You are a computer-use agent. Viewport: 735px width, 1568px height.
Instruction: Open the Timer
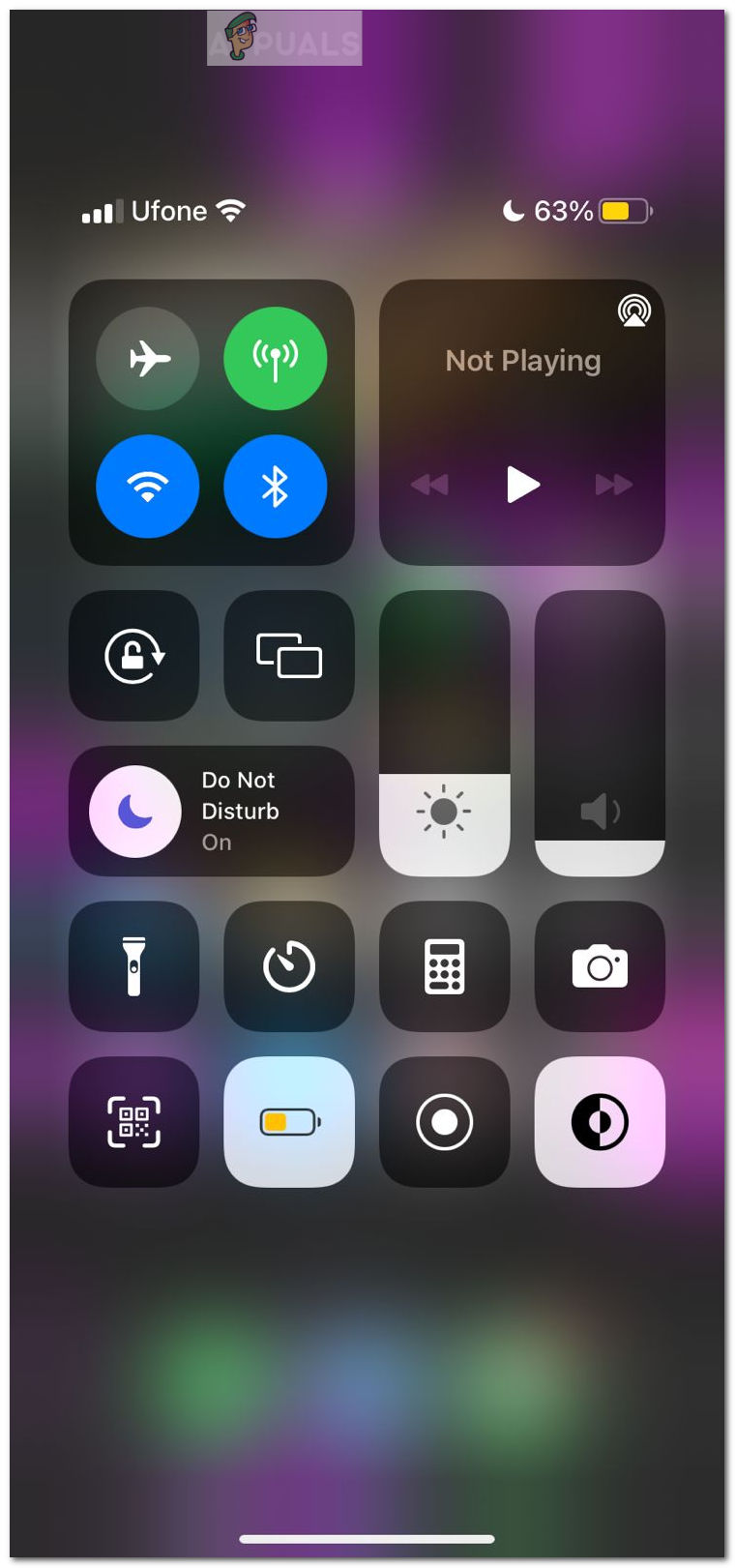coord(289,966)
